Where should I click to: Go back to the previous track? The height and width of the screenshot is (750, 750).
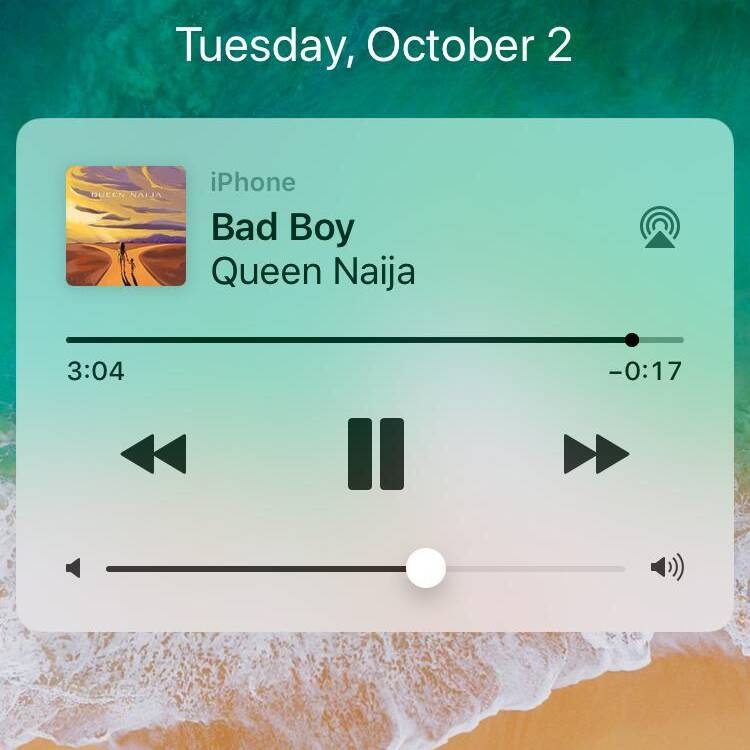point(154,454)
